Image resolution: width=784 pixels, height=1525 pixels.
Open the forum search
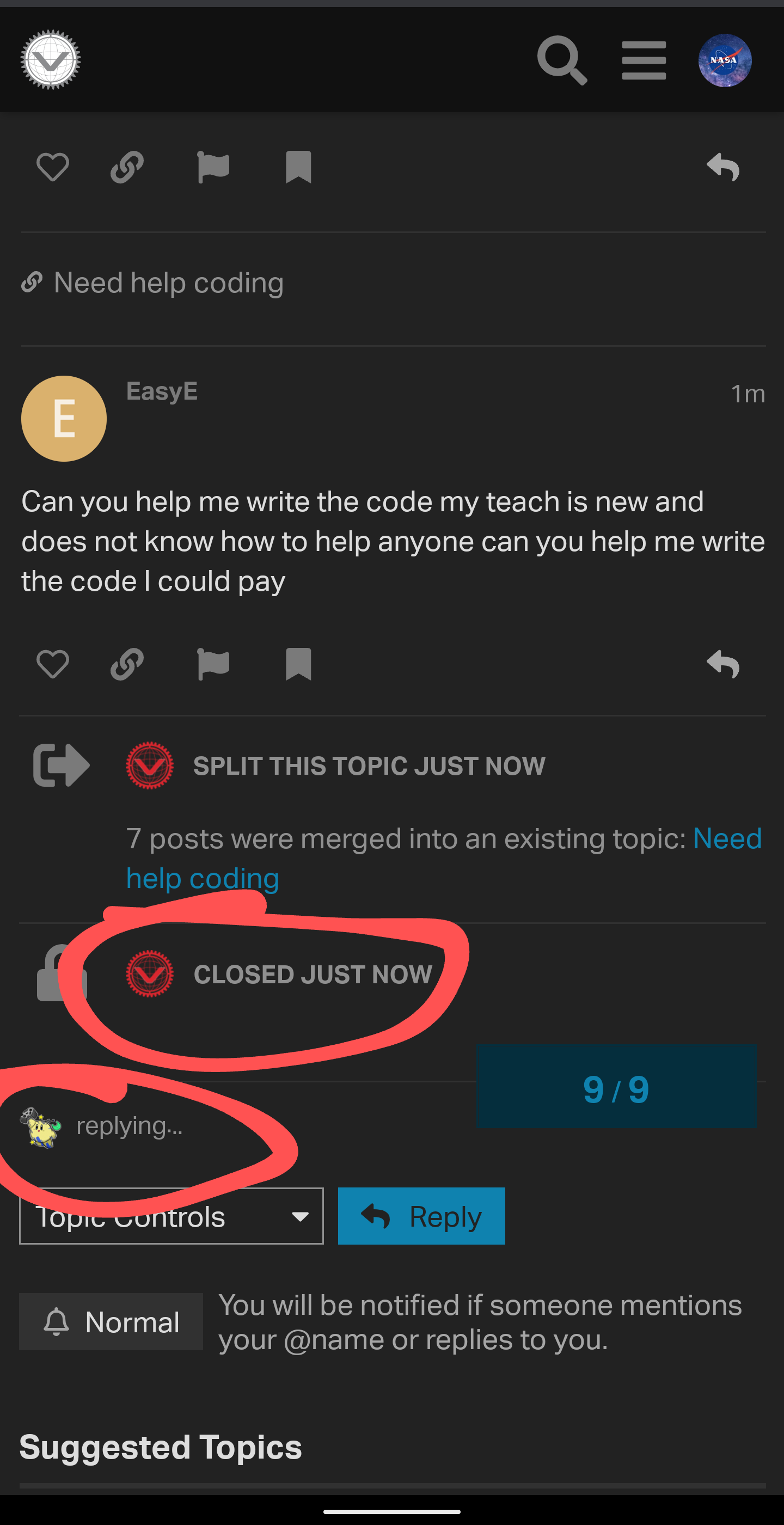[561, 60]
